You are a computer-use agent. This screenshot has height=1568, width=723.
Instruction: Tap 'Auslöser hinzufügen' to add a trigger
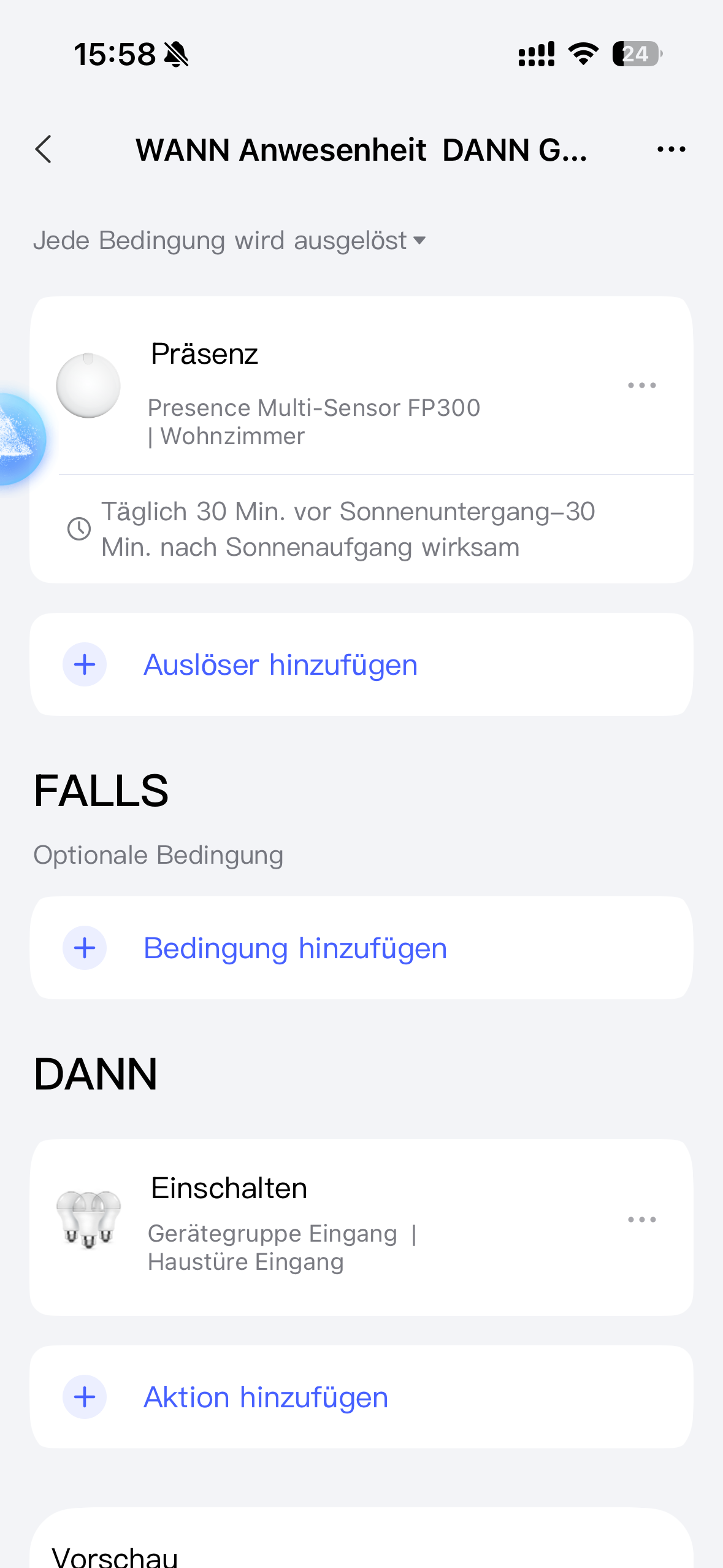click(x=280, y=665)
